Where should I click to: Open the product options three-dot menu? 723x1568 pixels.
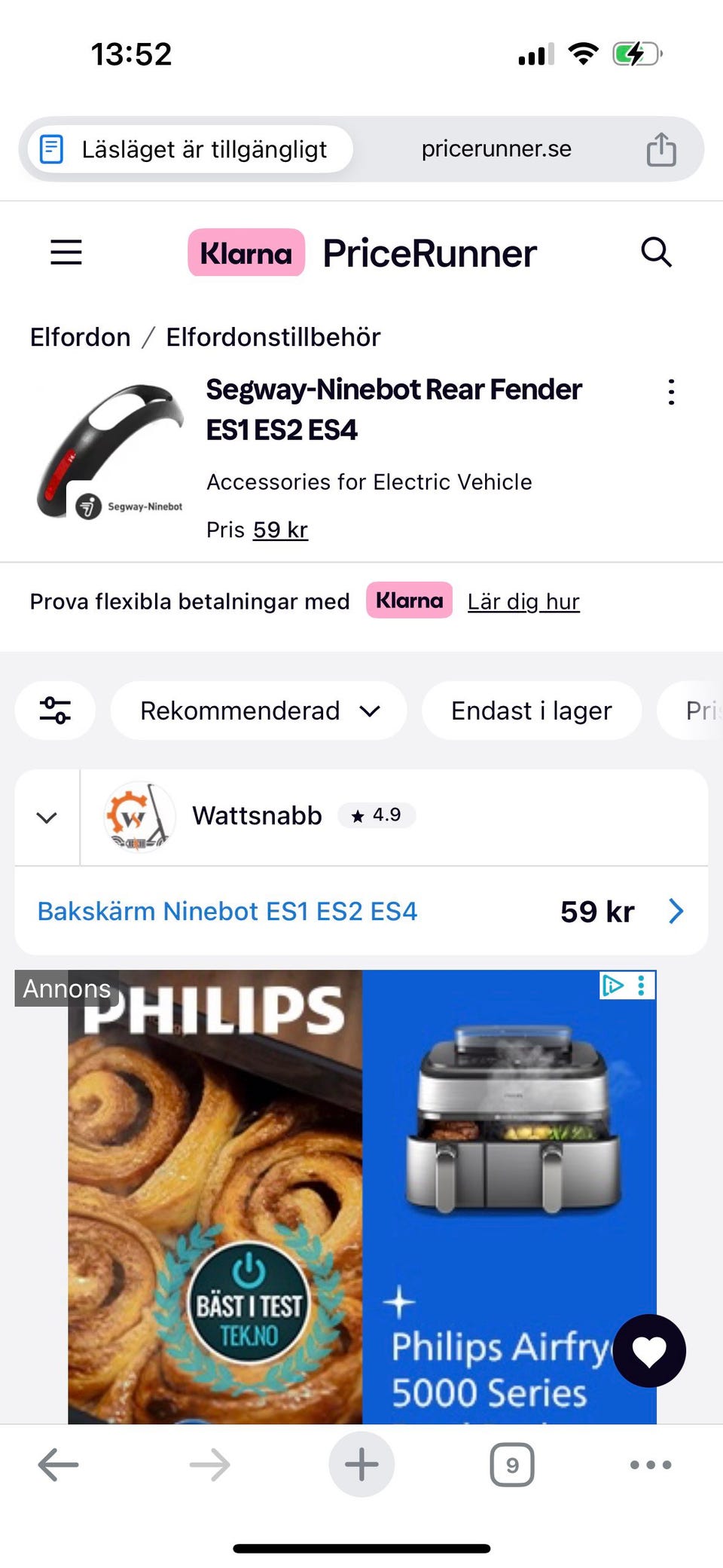coord(671,392)
